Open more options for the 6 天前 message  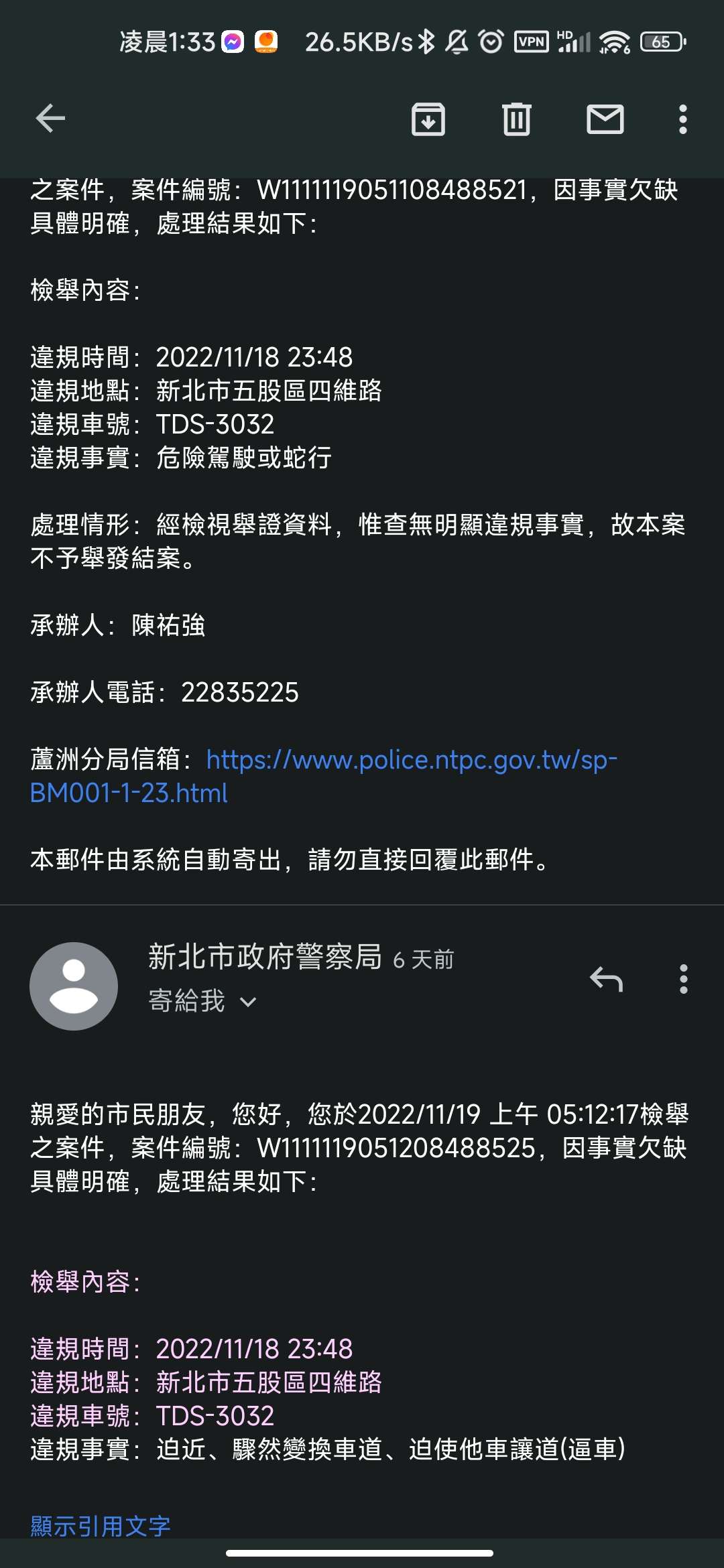[x=683, y=979]
